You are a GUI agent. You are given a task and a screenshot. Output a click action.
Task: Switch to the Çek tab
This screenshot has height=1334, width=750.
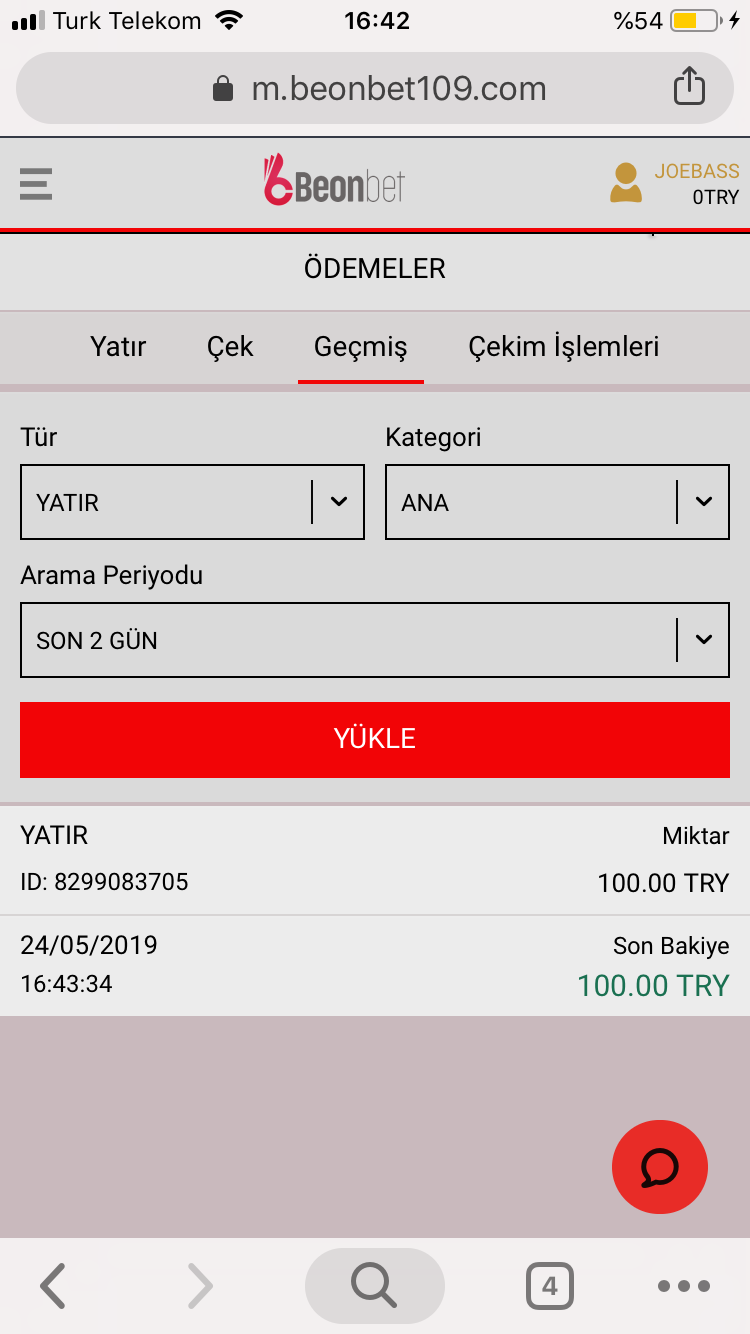(230, 347)
